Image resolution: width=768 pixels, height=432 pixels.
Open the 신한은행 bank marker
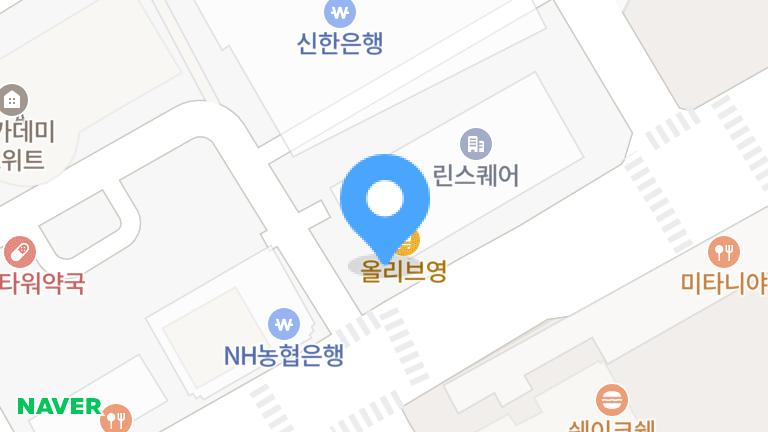[x=340, y=12]
